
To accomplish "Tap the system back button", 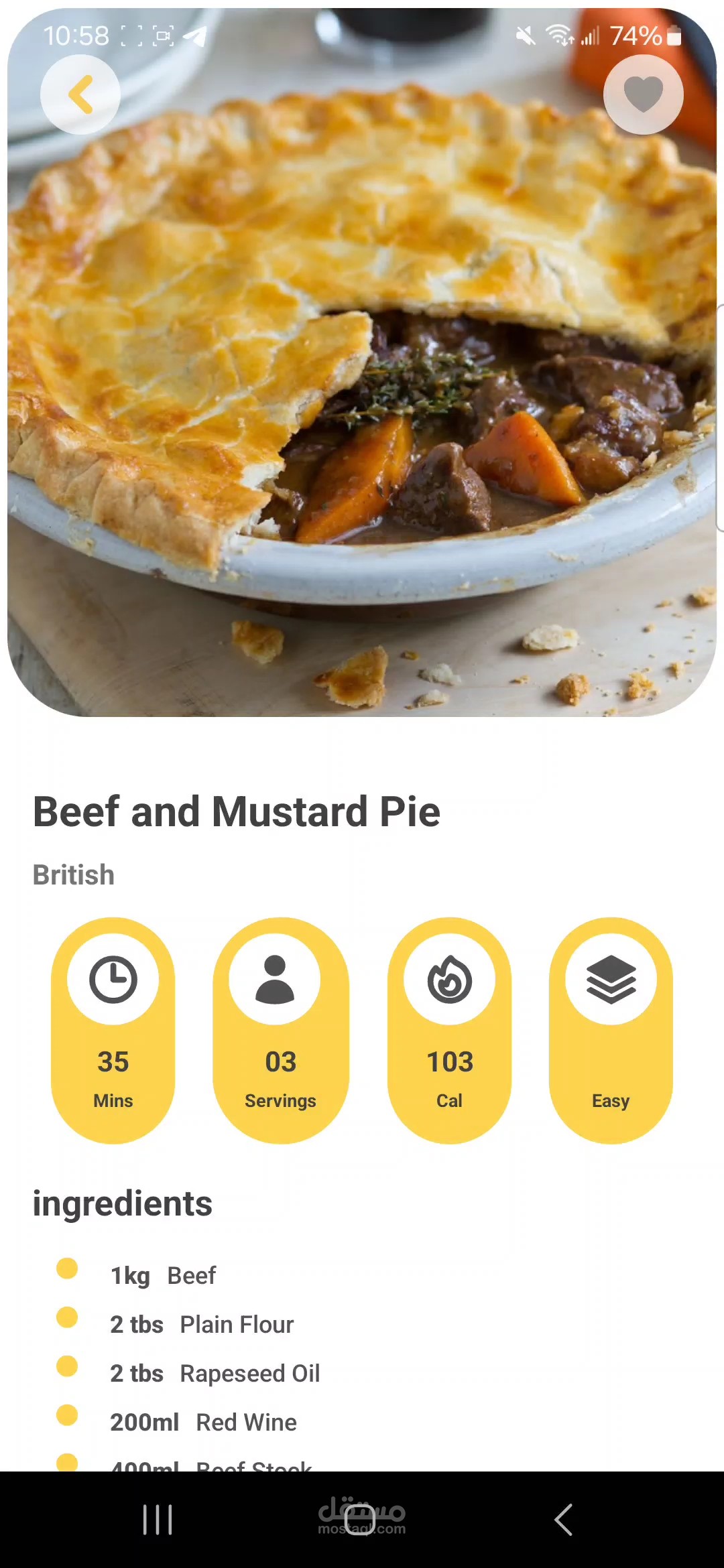I will point(564,1519).
